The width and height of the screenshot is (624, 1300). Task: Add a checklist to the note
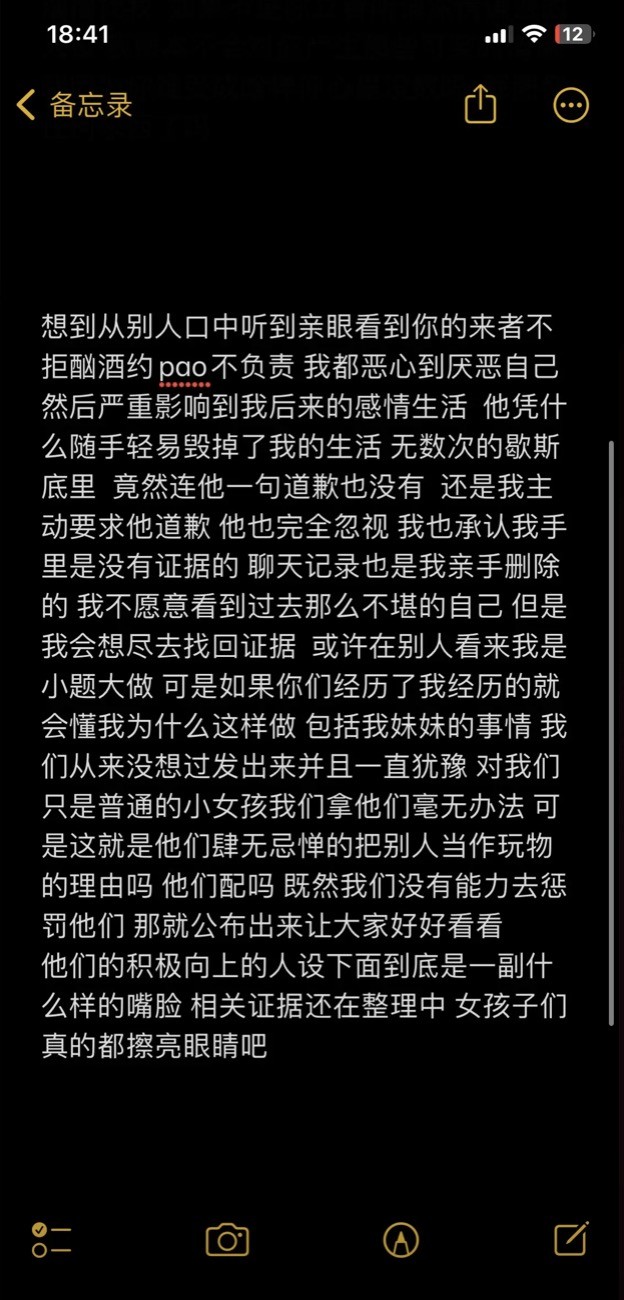(x=52, y=1240)
